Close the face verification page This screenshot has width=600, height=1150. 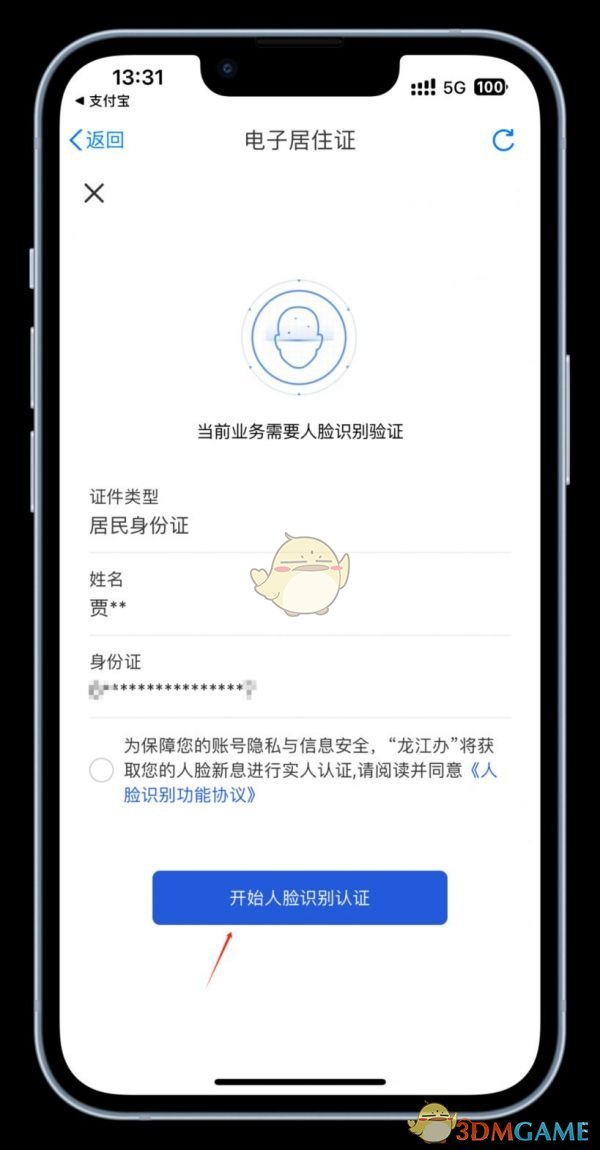point(94,193)
